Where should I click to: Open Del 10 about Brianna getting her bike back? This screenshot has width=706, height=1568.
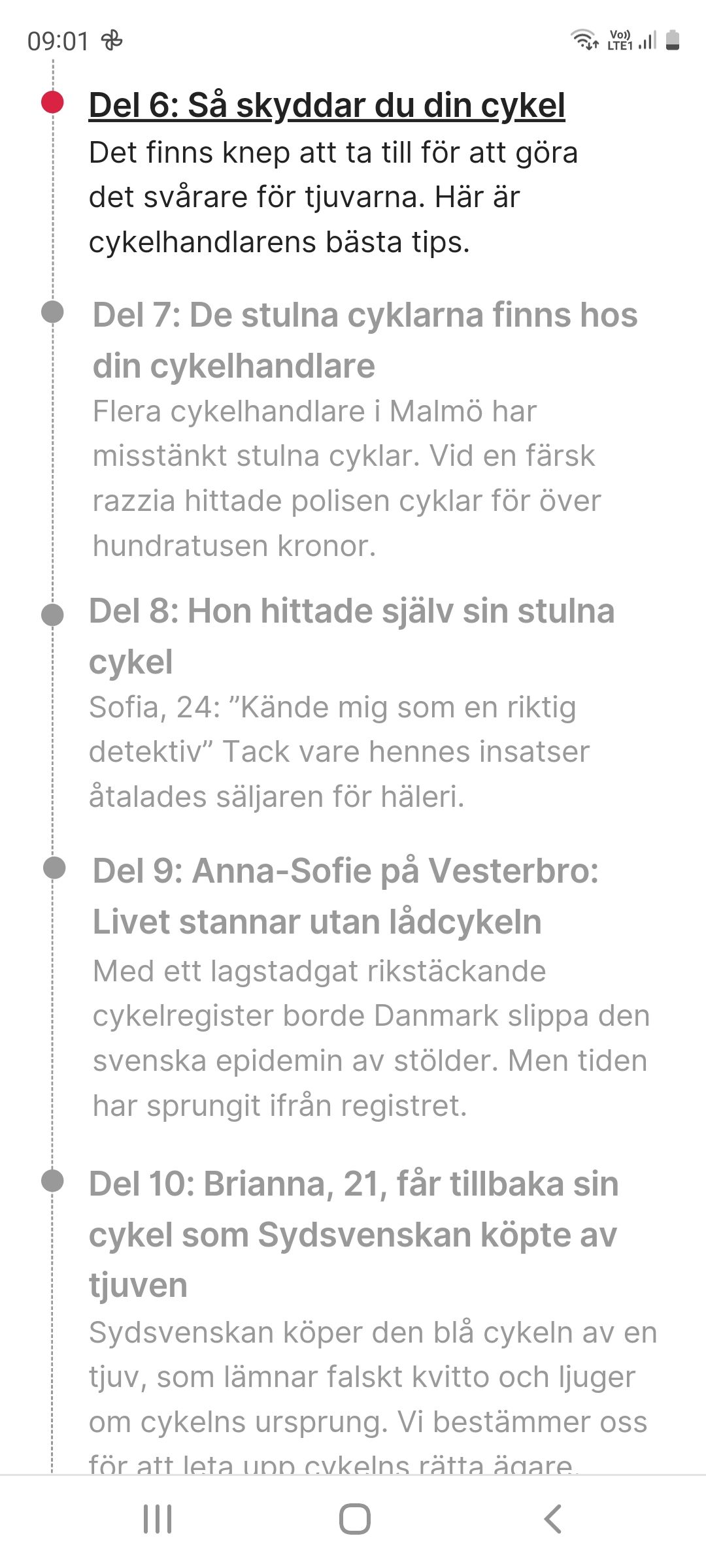pos(354,1234)
